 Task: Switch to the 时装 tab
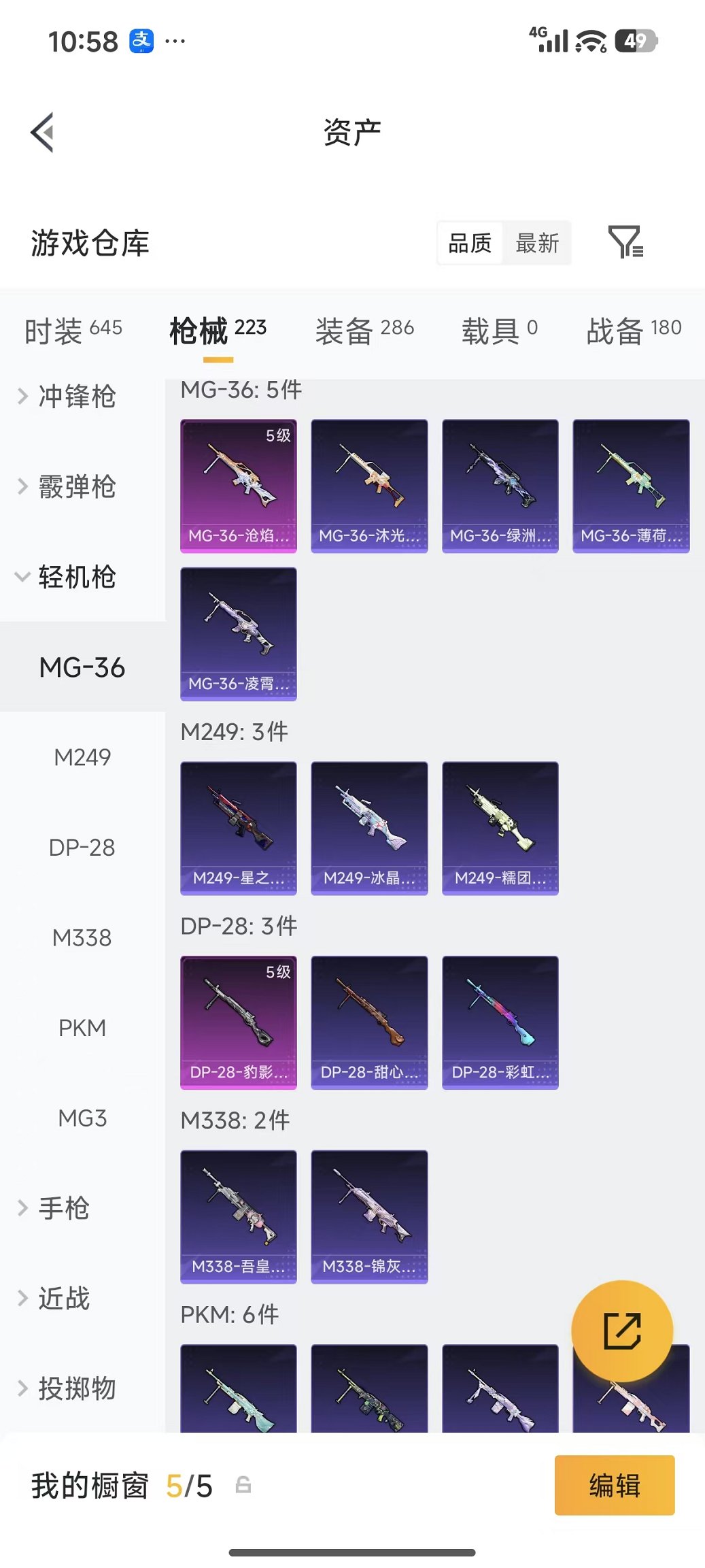(73, 331)
